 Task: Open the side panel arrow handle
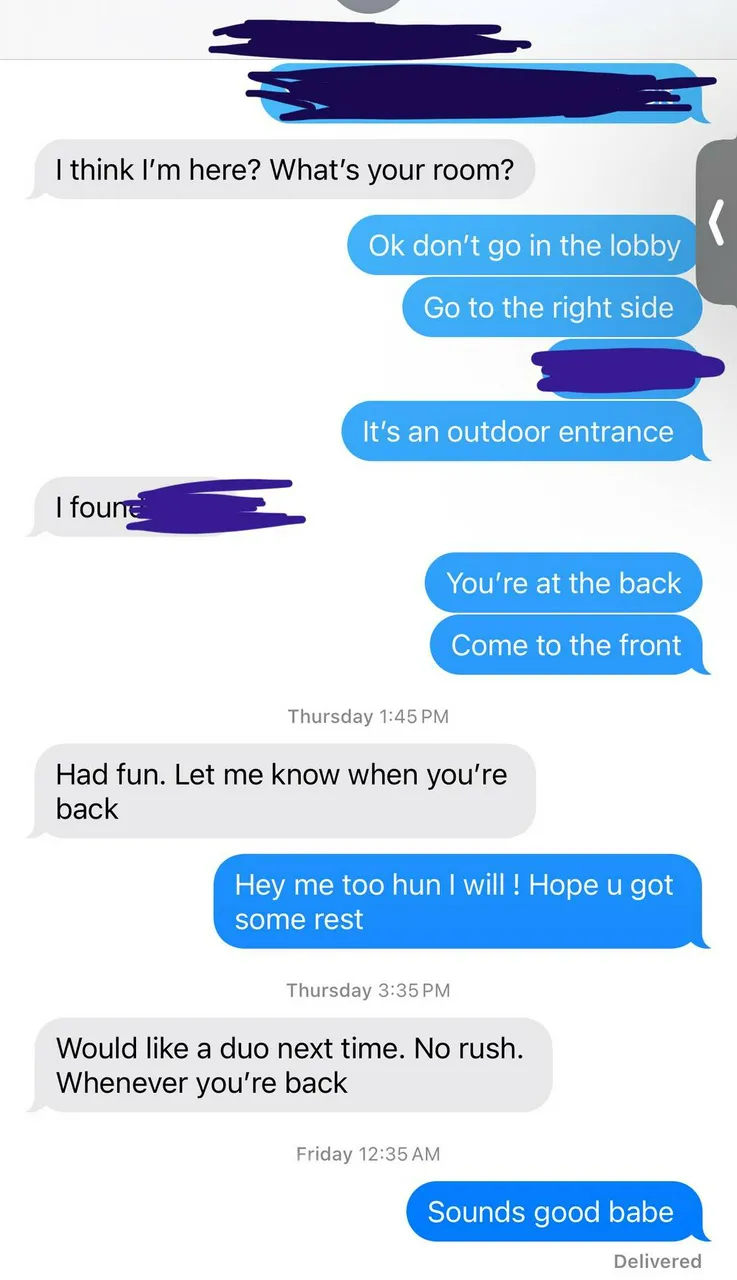pyautogui.click(x=717, y=222)
